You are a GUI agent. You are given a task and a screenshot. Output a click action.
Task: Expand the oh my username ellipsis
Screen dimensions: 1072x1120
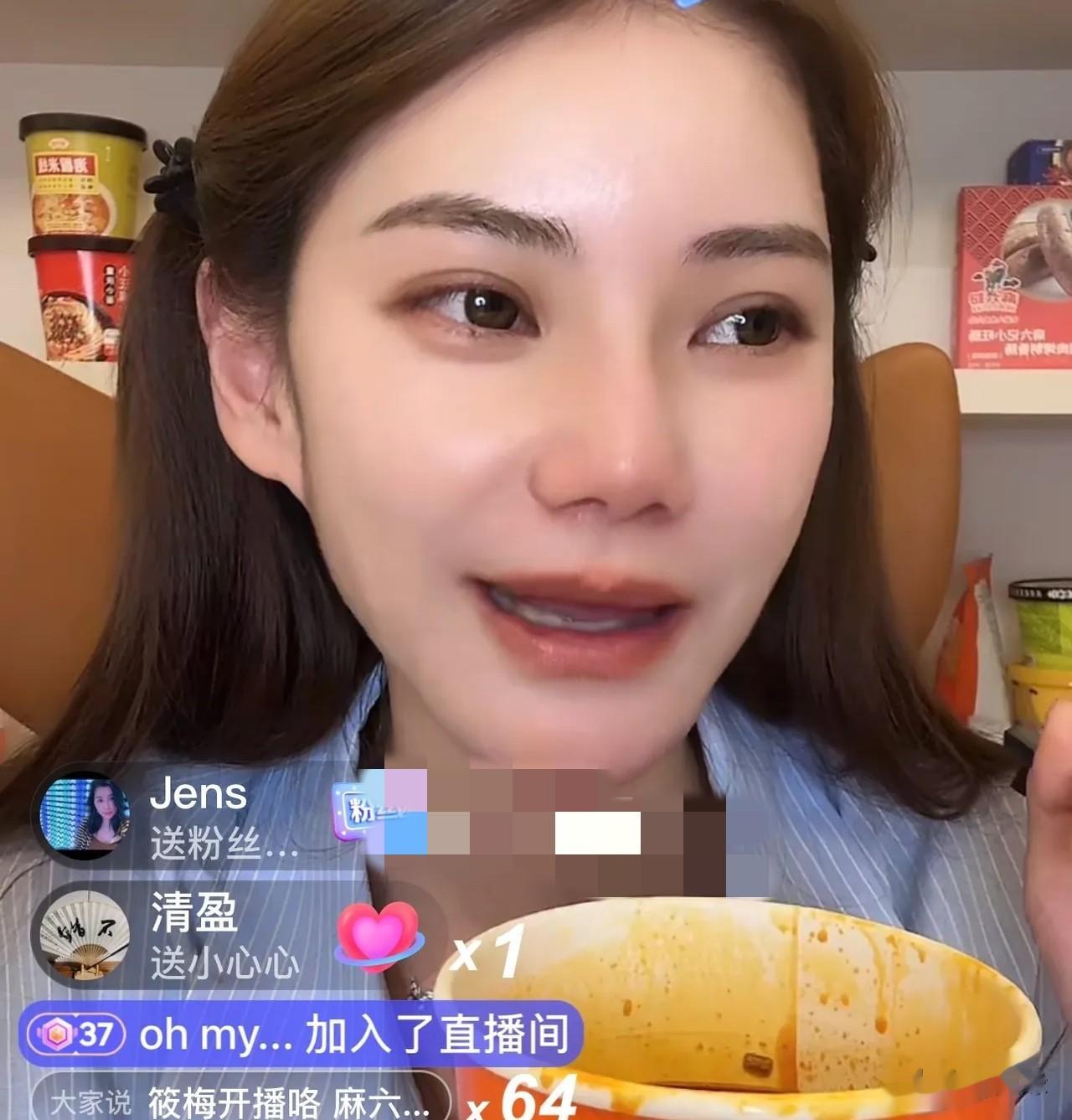(214, 1037)
